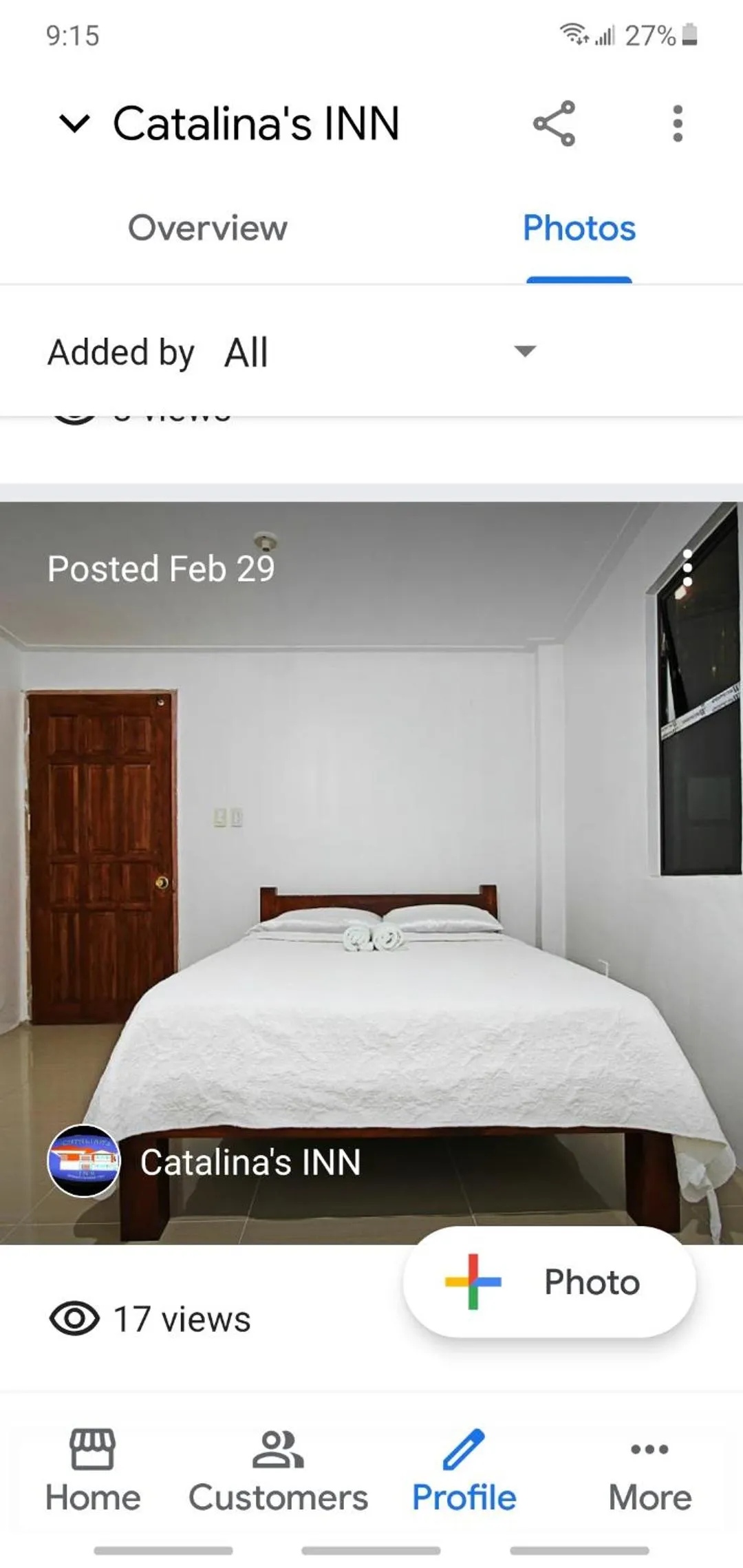743x1568 pixels.
Task: Collapse the page with the top chevron
Action: tap(76, 124)
